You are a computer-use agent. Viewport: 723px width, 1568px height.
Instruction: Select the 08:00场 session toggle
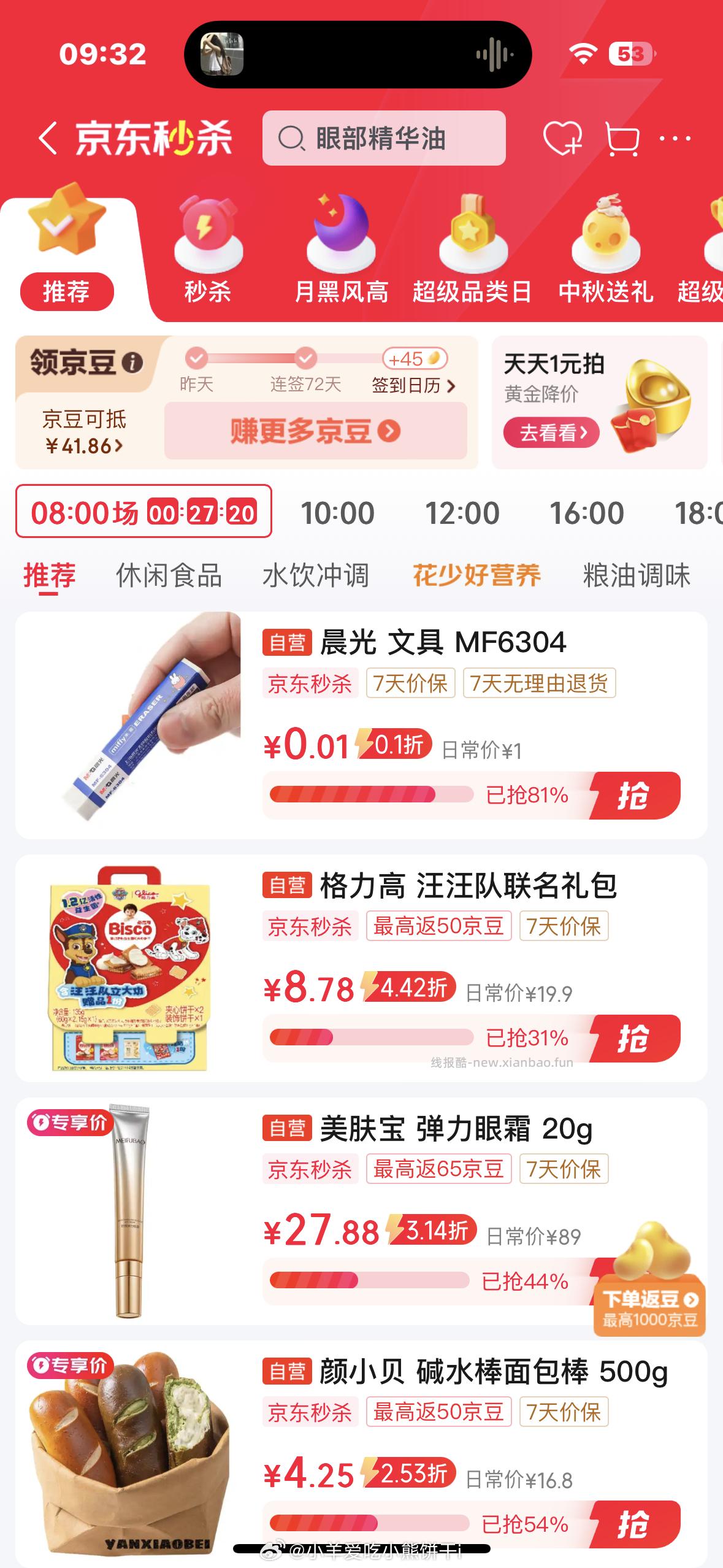(x=144, y=513)
